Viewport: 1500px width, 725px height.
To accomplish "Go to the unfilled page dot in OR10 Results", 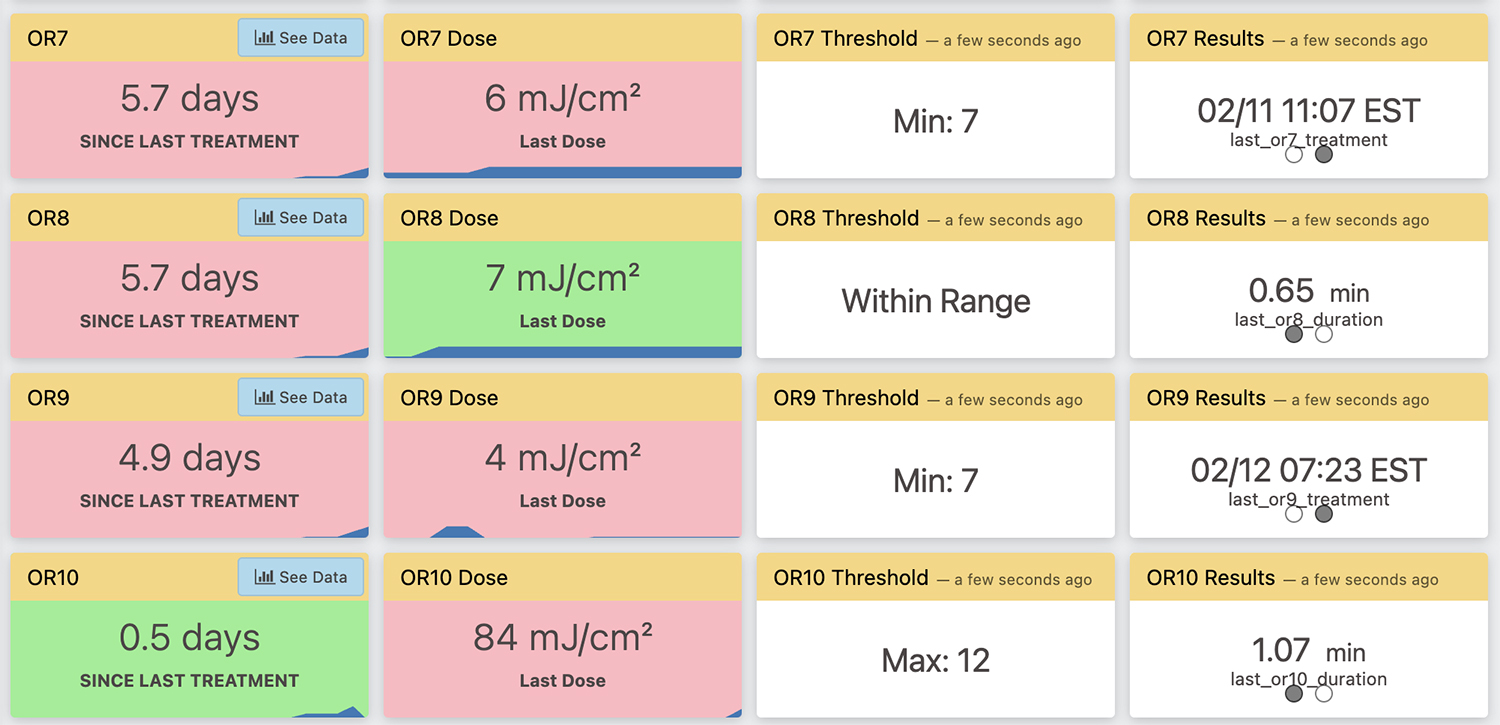I will click(1324, 693).
